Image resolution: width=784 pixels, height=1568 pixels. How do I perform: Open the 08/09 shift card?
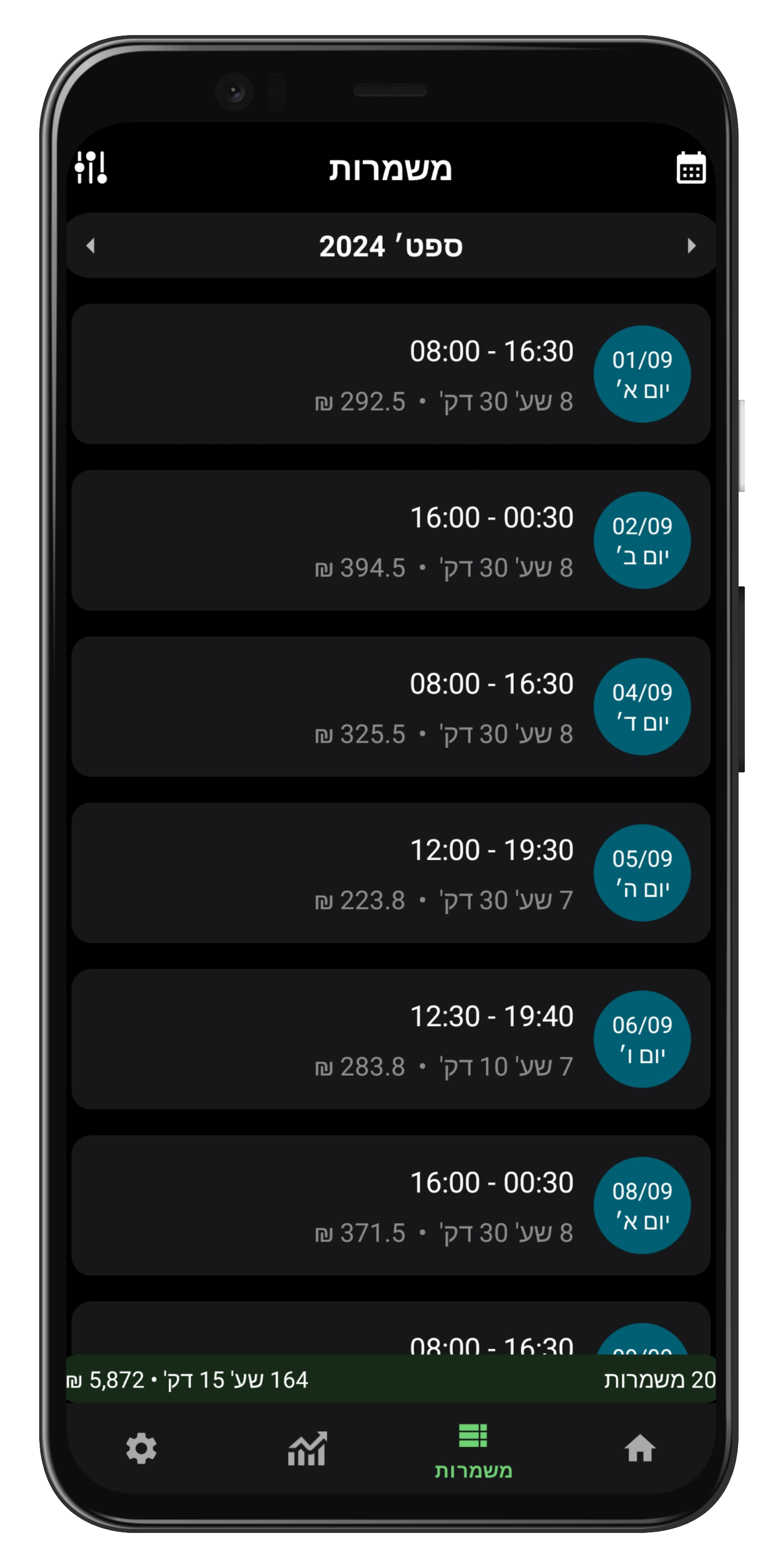(x=391, y=1205)
